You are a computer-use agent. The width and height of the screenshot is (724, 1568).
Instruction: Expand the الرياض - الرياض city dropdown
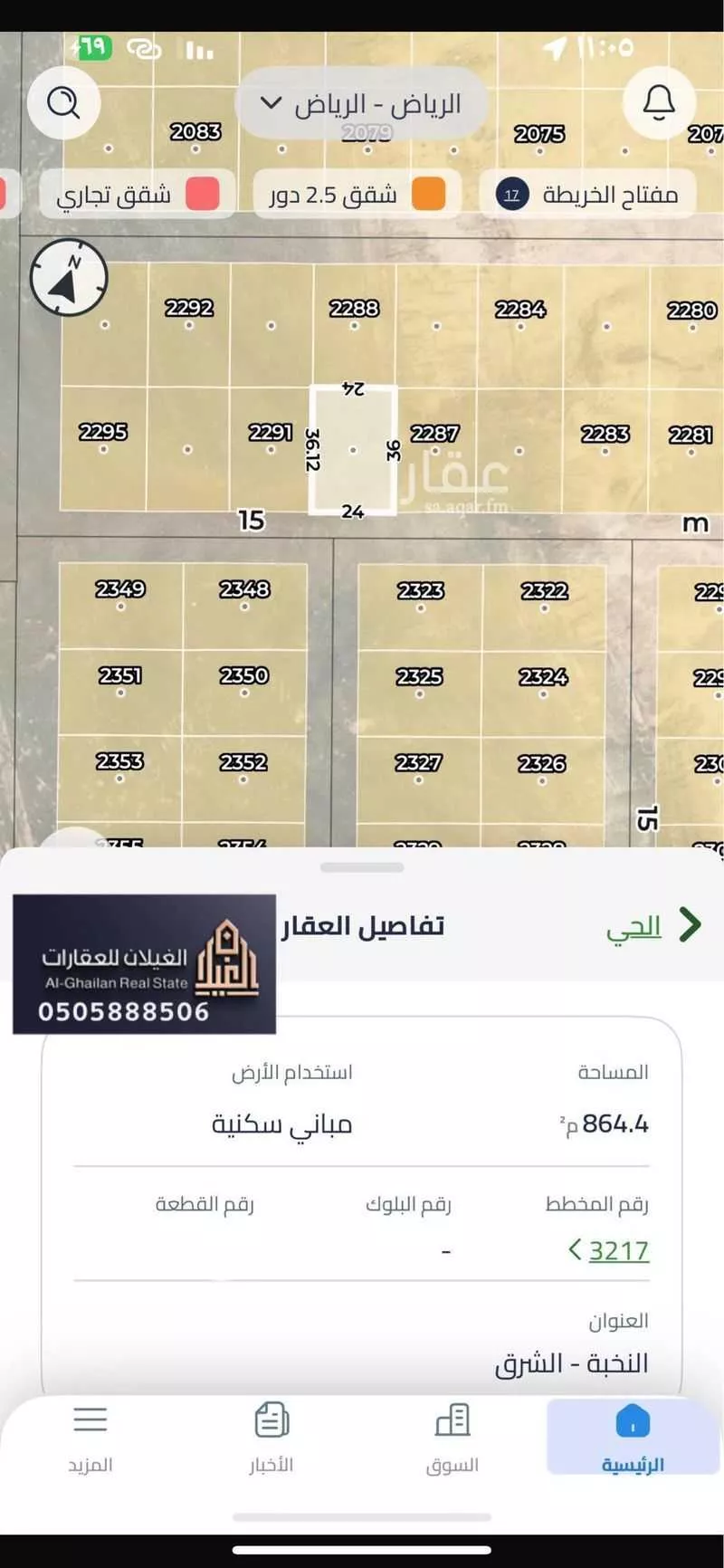tap(361, 104)
